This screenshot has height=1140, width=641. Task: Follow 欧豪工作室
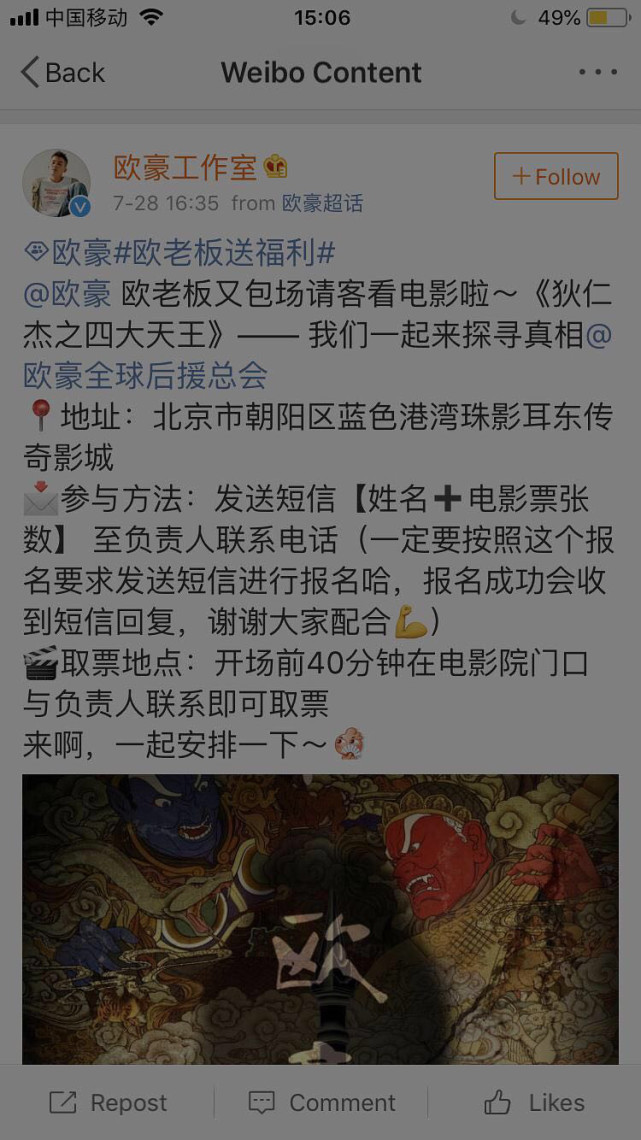[556, 177]
